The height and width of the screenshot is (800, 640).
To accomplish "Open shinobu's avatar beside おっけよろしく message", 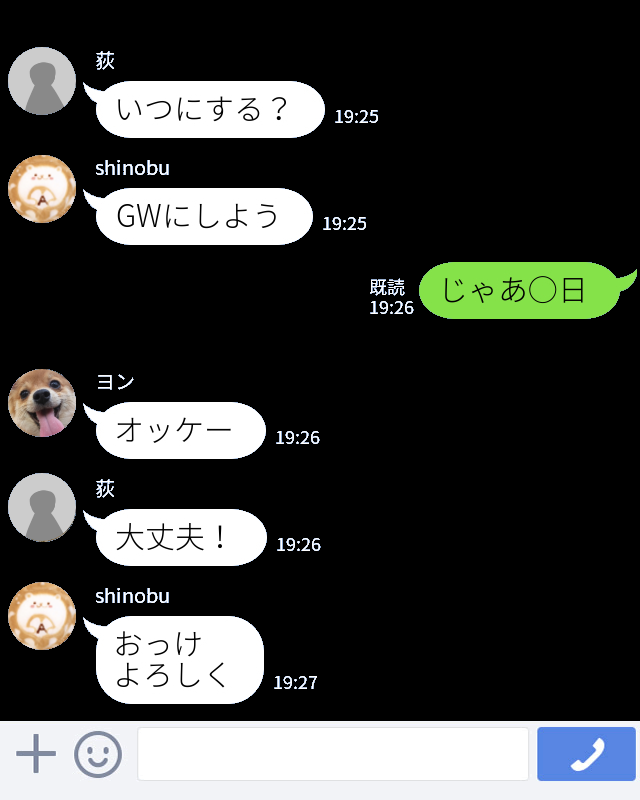I will [x=42, y=616].
